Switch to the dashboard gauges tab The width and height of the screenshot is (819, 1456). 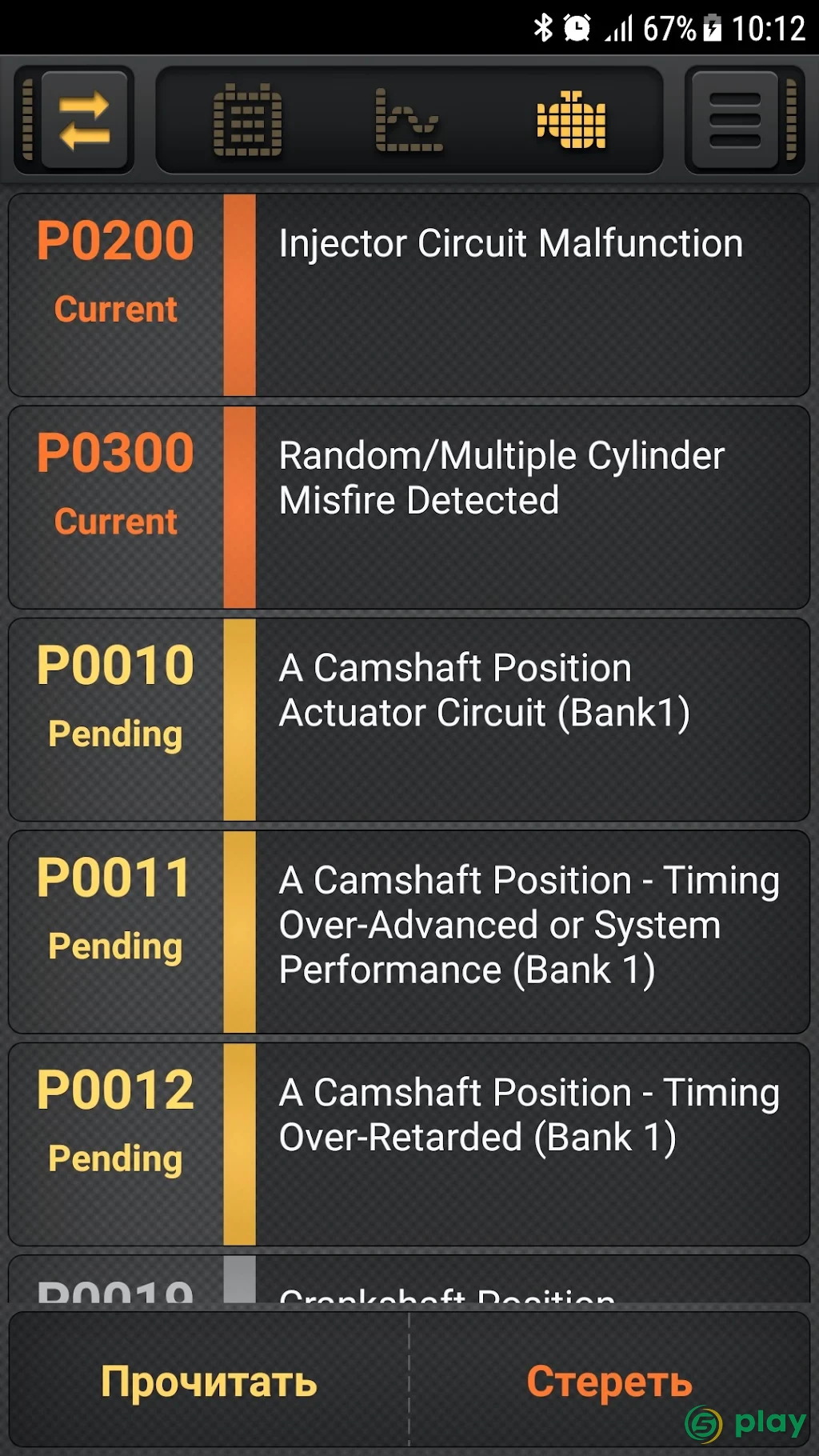[x=247, y=120]
